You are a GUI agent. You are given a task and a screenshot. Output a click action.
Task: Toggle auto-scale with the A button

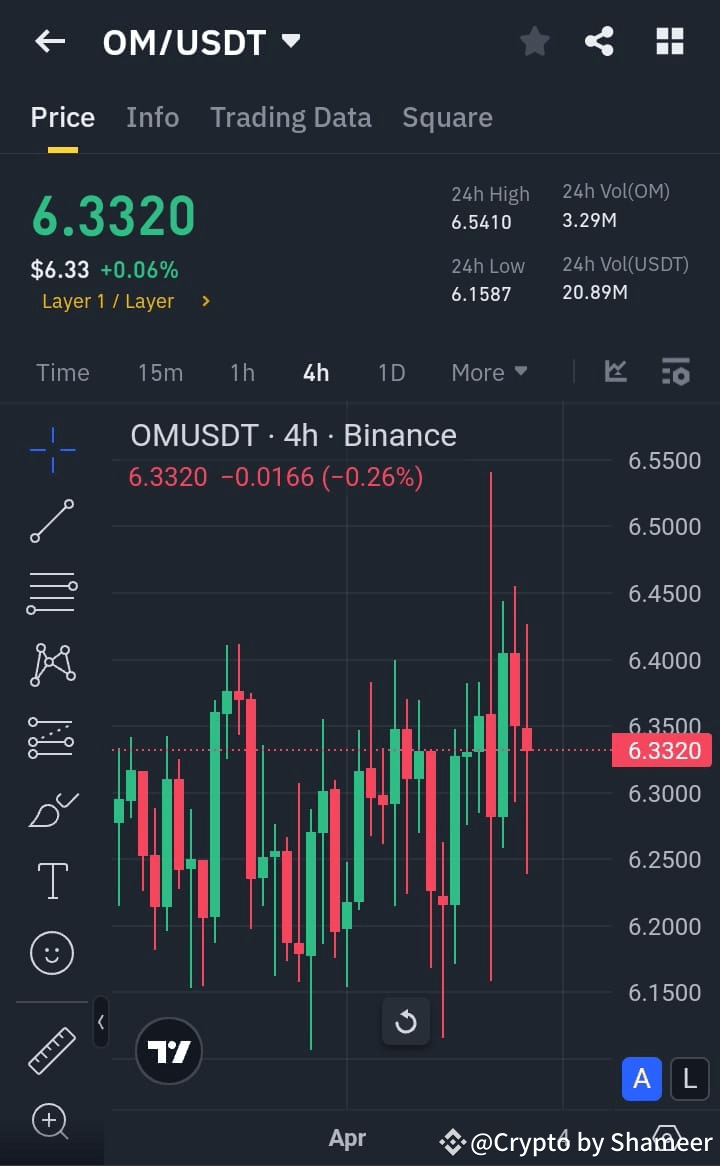(x=641, y=1079)
